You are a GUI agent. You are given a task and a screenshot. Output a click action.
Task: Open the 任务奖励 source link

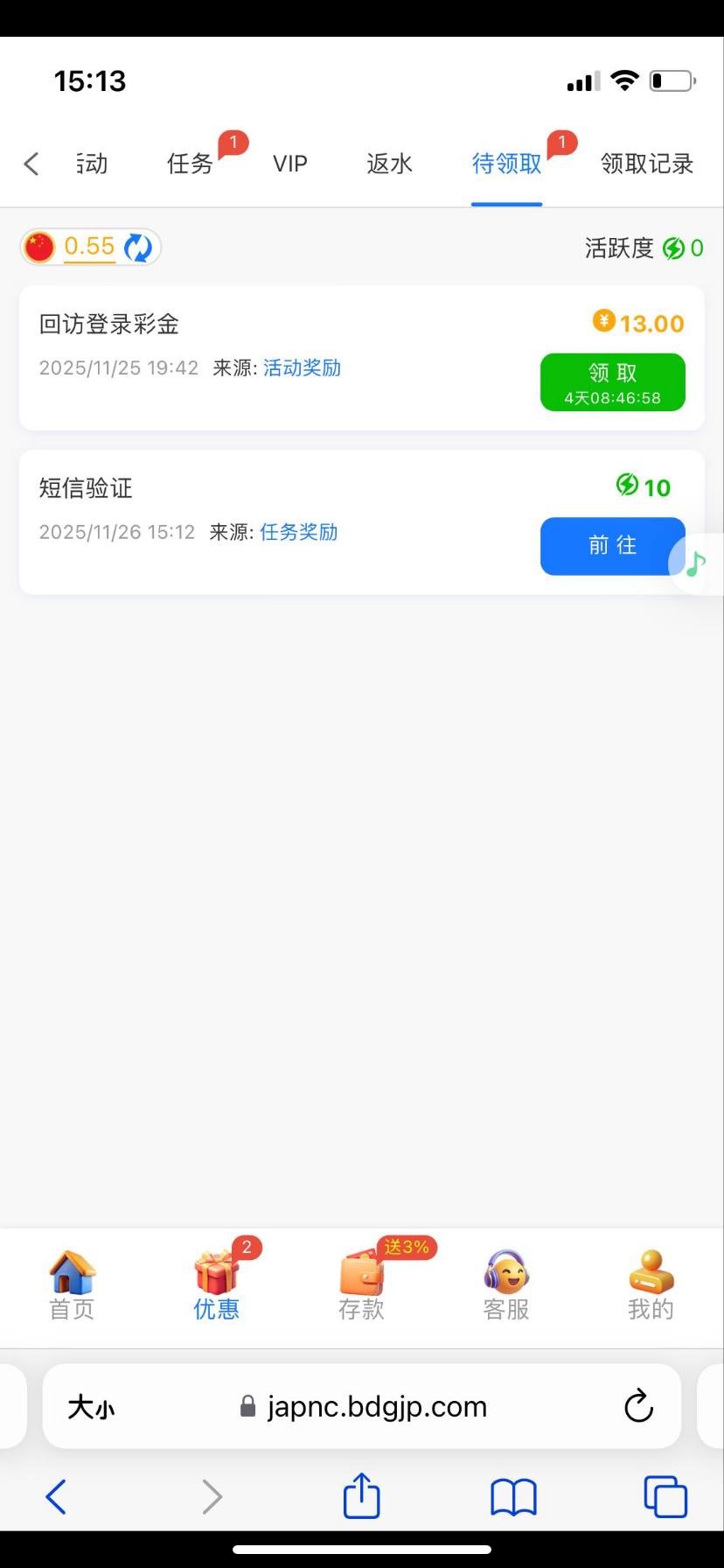[298, 532]
